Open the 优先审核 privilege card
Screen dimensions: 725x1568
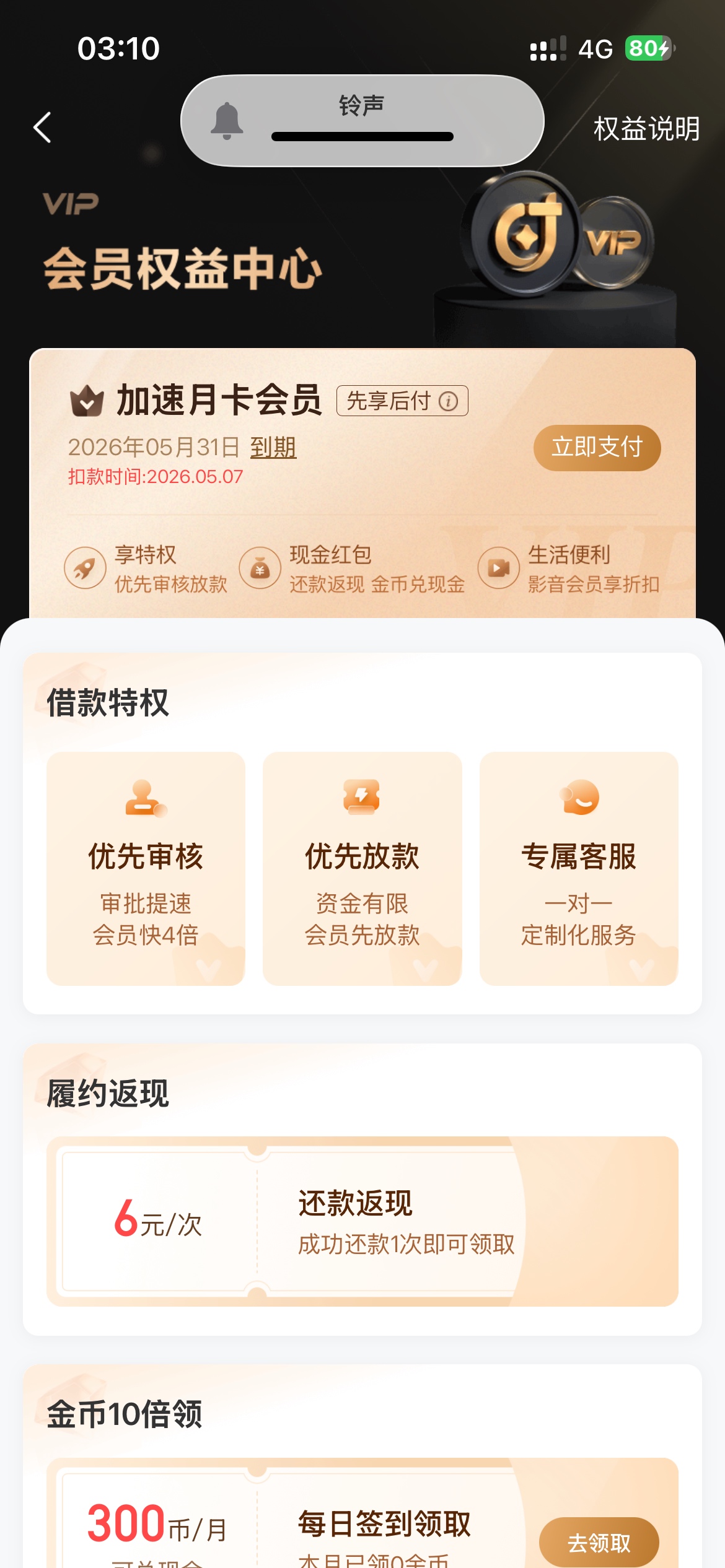[146, 868]
